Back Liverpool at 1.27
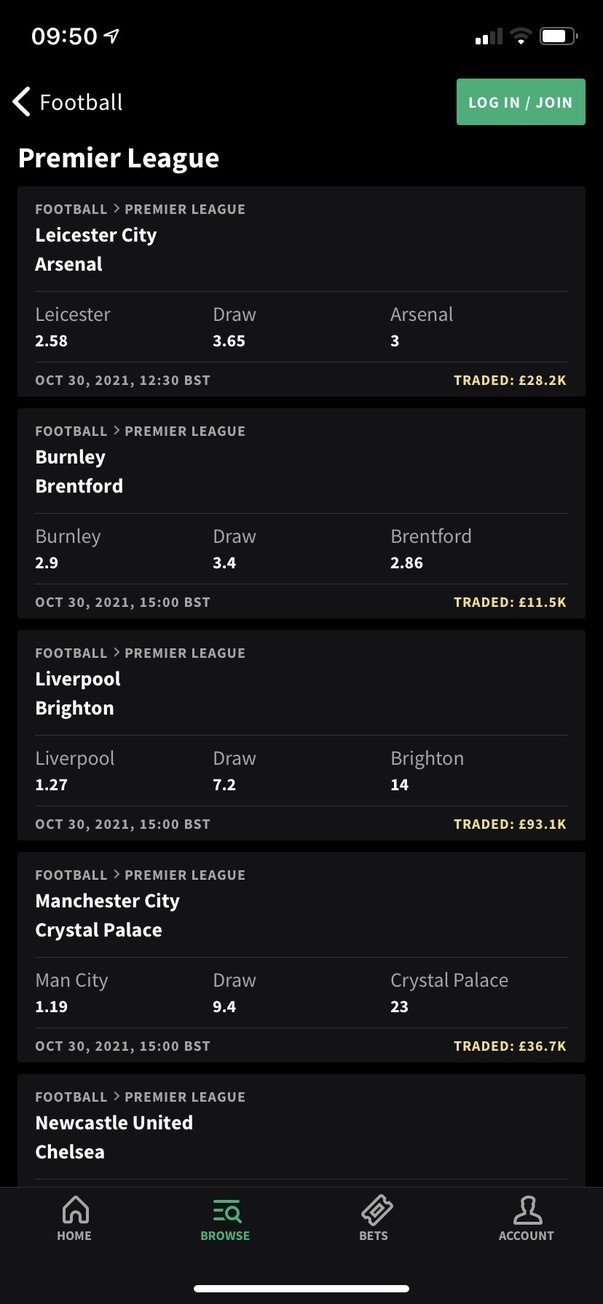 coord(74,771)
